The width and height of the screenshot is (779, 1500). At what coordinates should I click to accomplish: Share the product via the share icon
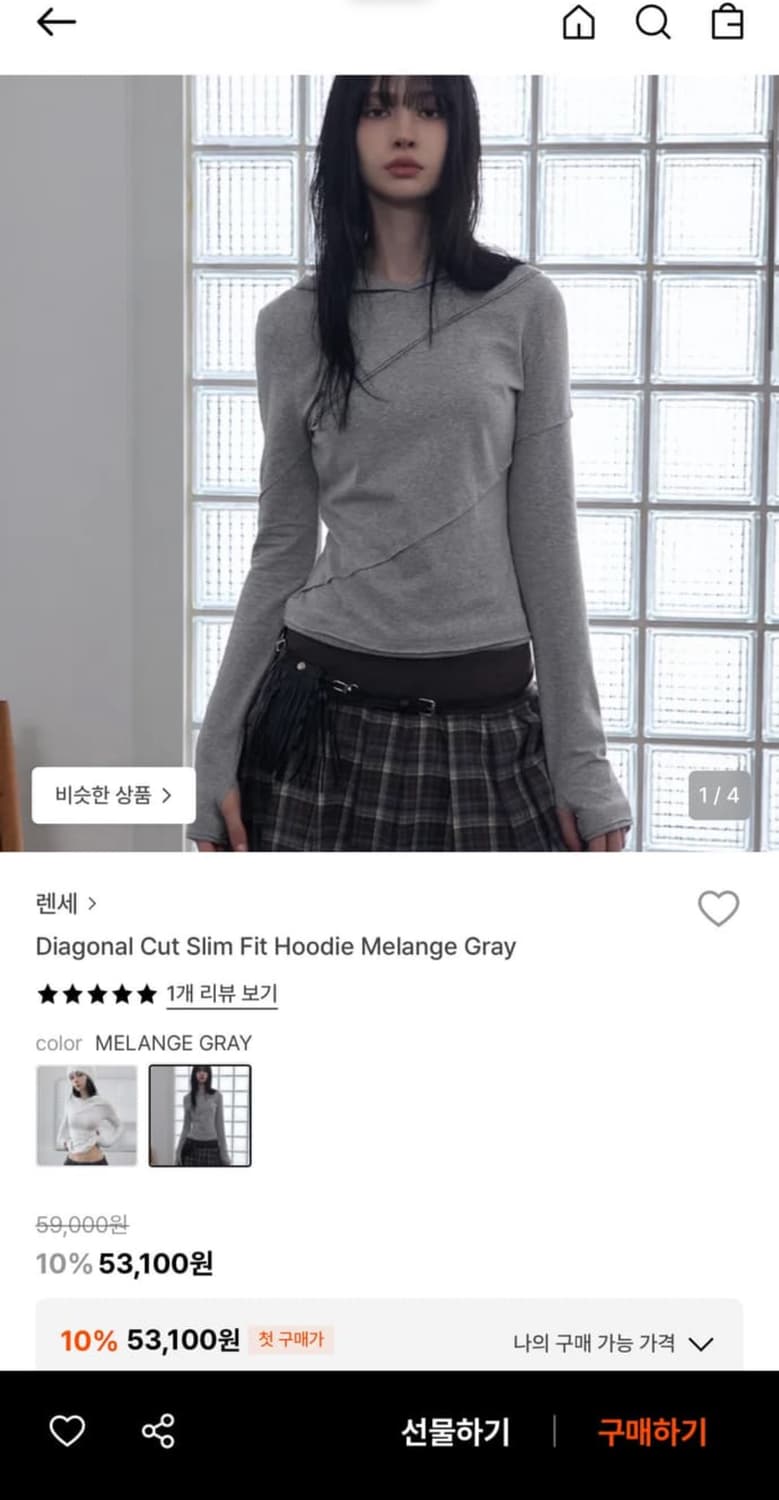pyautogui.click(x=160, y=1432)
